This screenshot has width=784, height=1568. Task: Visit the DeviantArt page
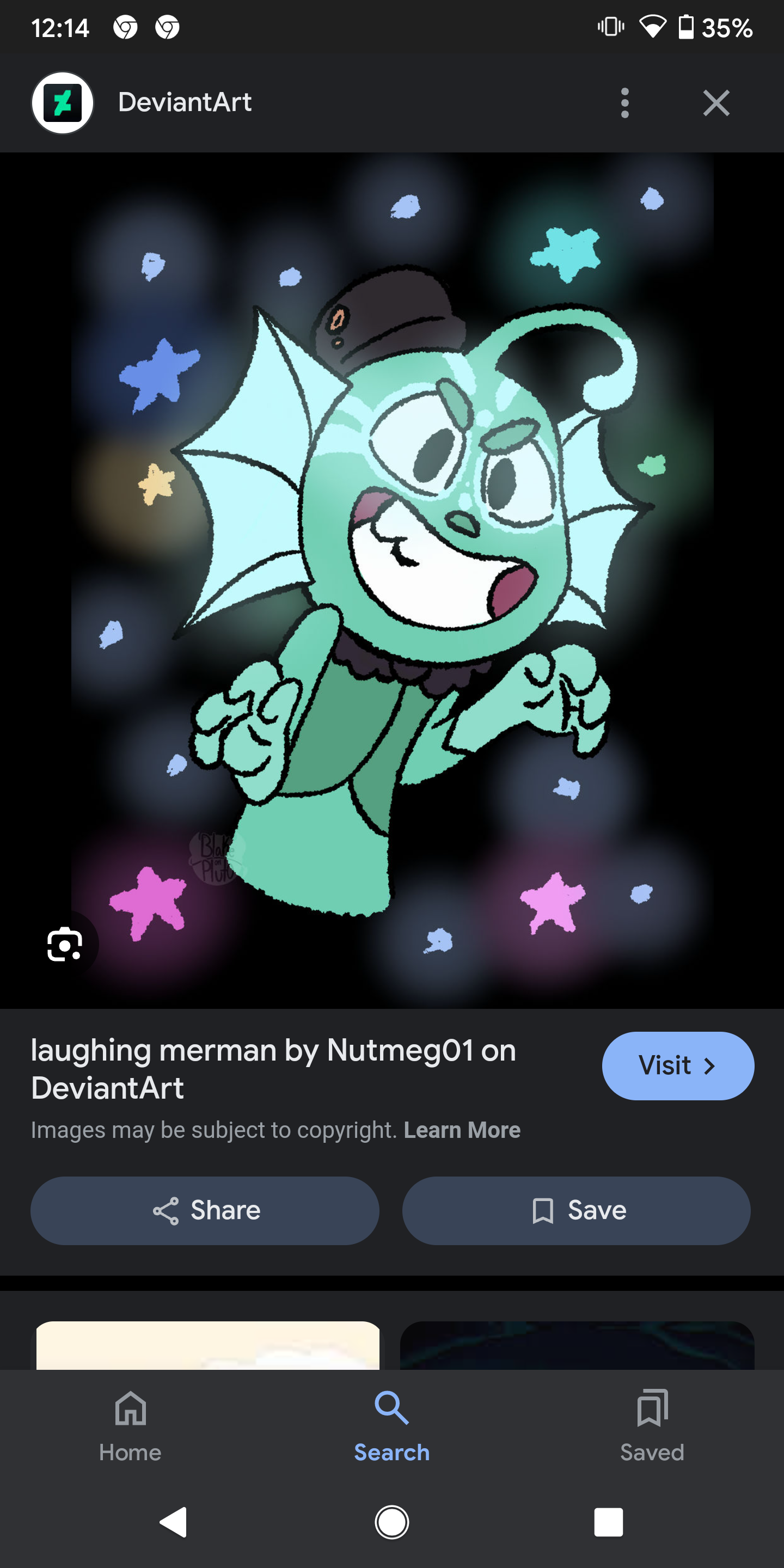click(x=677, y=1065)
